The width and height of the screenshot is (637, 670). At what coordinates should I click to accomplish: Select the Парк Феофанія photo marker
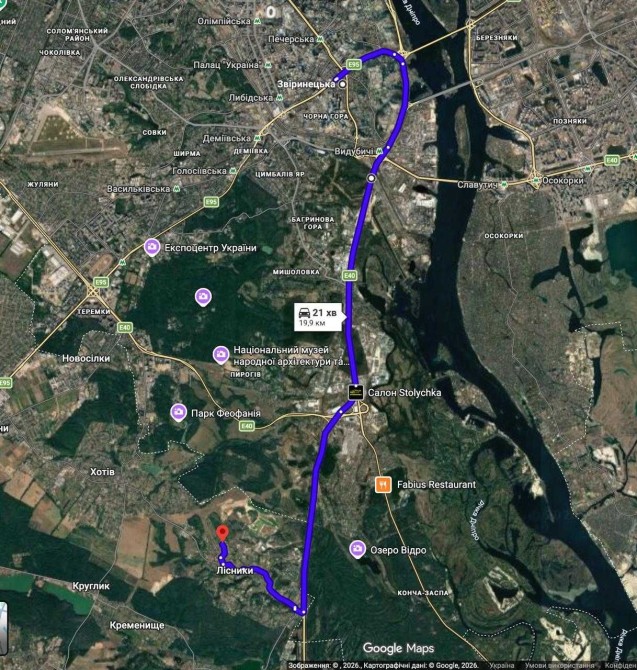pos(179,412)
